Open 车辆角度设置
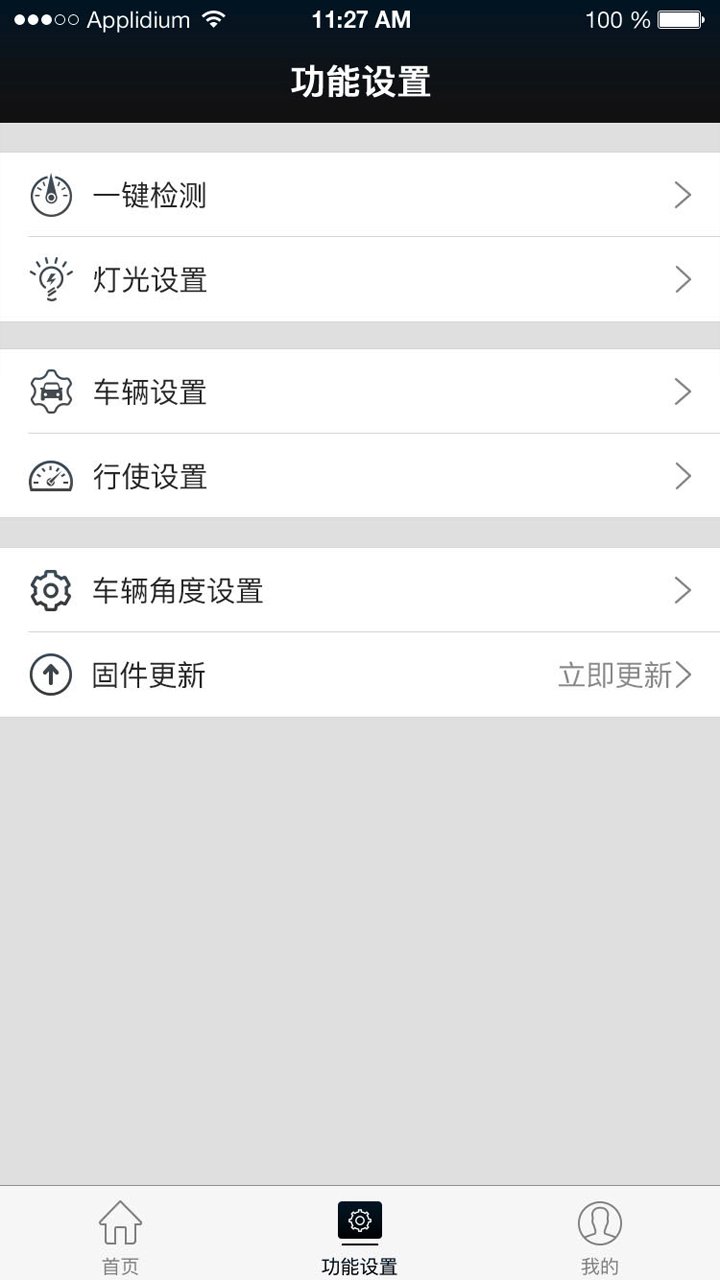720x1280 pixels. [x=360, y=590]
